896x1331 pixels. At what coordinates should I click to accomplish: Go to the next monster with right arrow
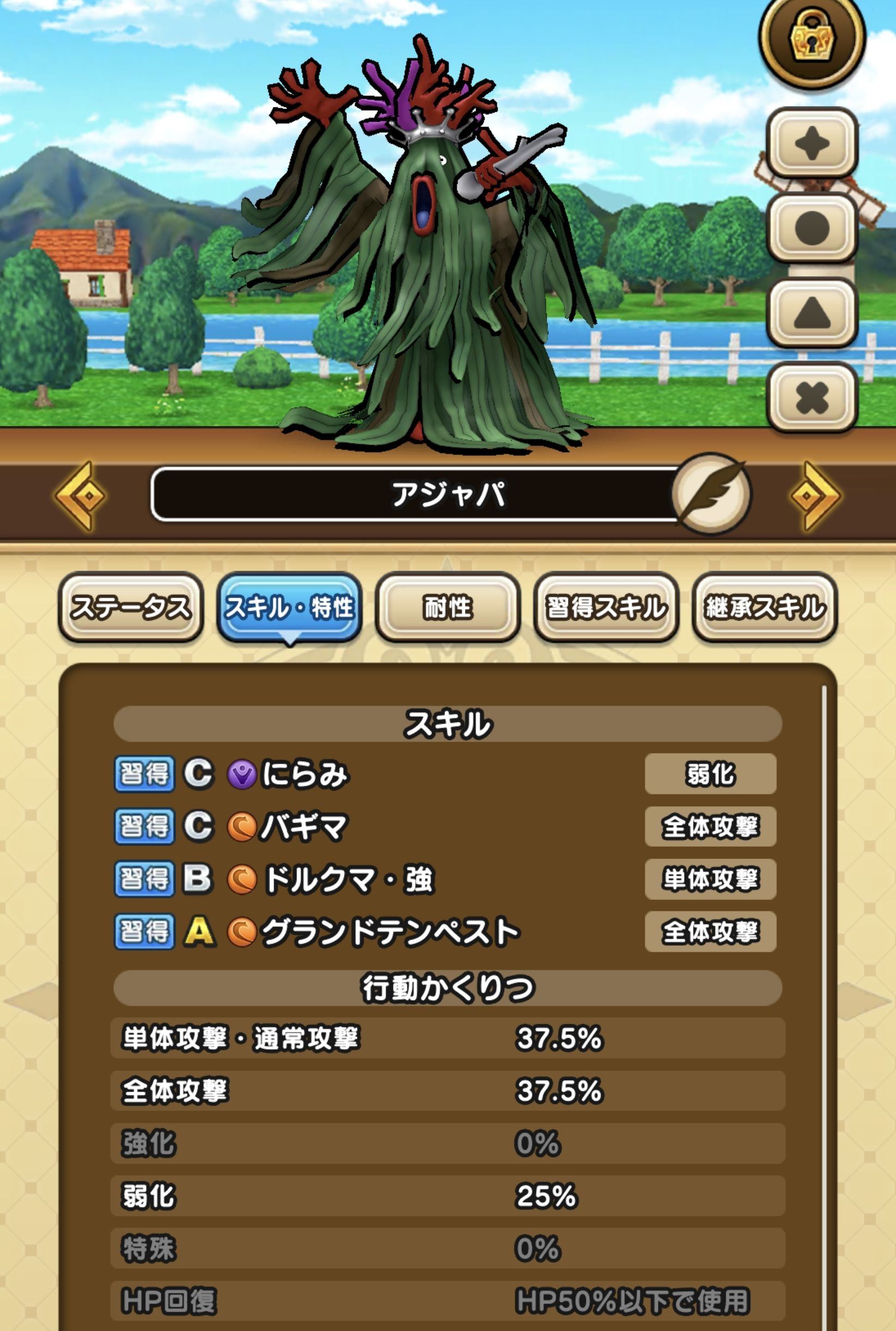tap(815, 496)
